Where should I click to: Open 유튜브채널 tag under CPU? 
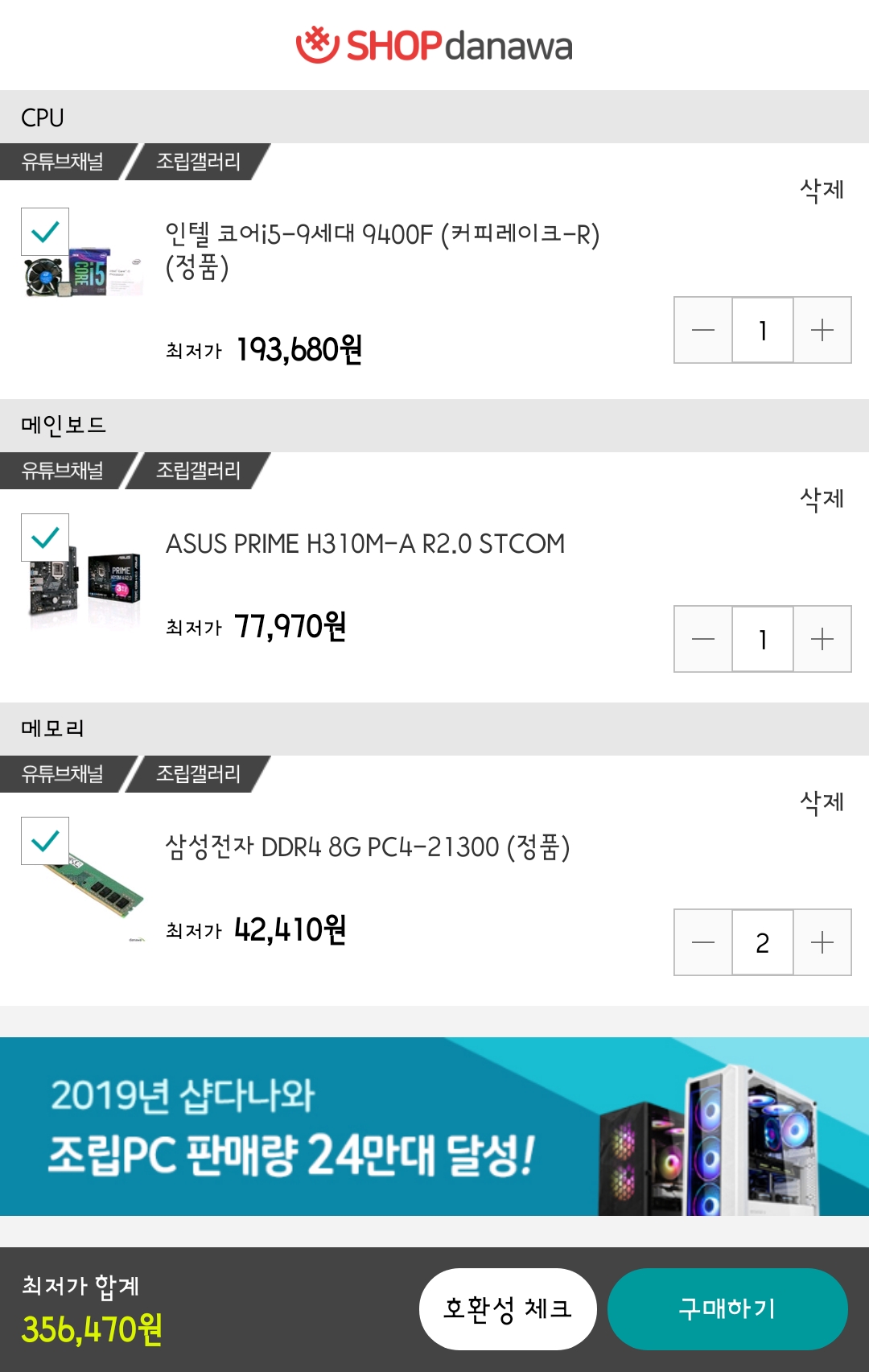coord(63,162)
